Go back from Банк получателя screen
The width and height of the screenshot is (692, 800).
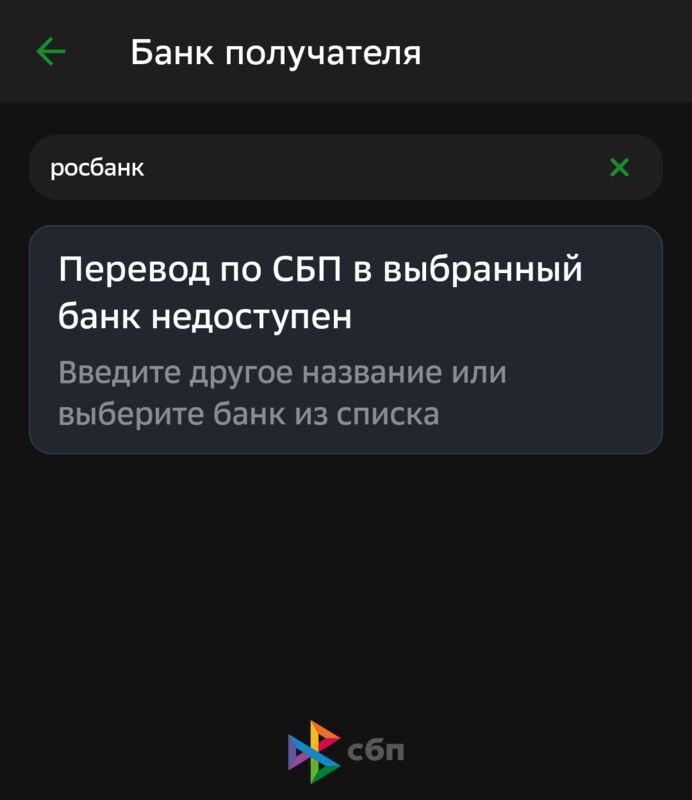pos(50,52)
